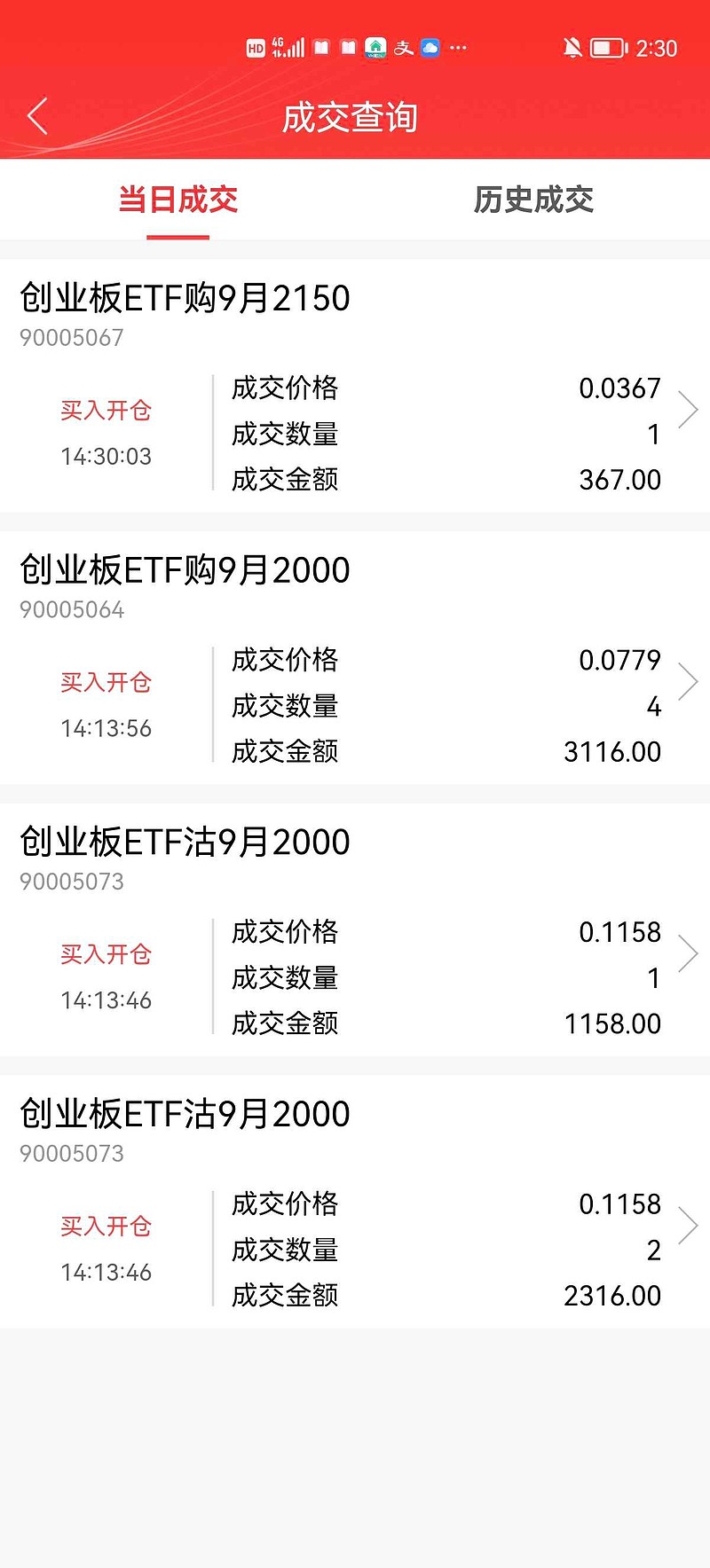Viewport: 710px width, 1568px height.
Task: Expand the last trade record with quantity 2
Action: coord(690,1225)
